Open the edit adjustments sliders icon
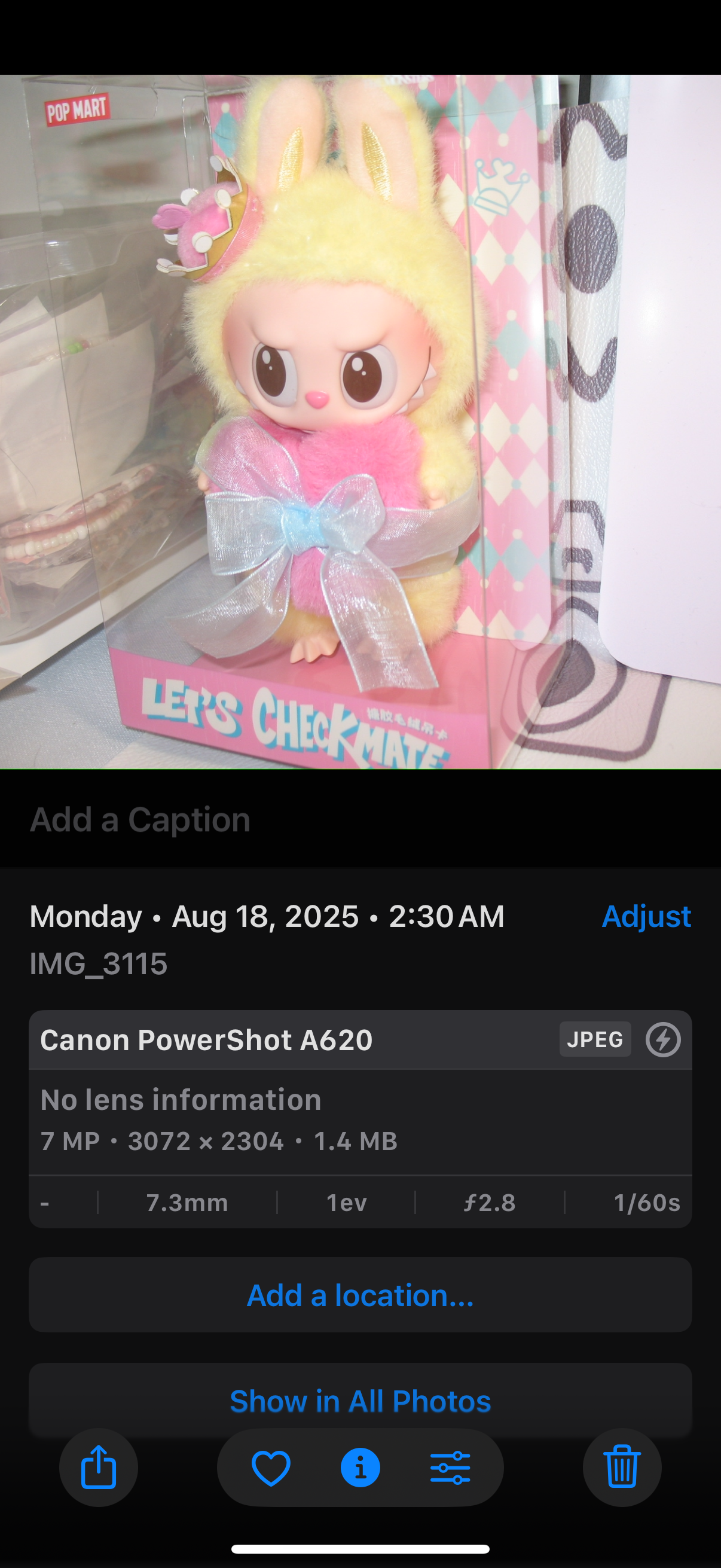 pos(450,1468)
